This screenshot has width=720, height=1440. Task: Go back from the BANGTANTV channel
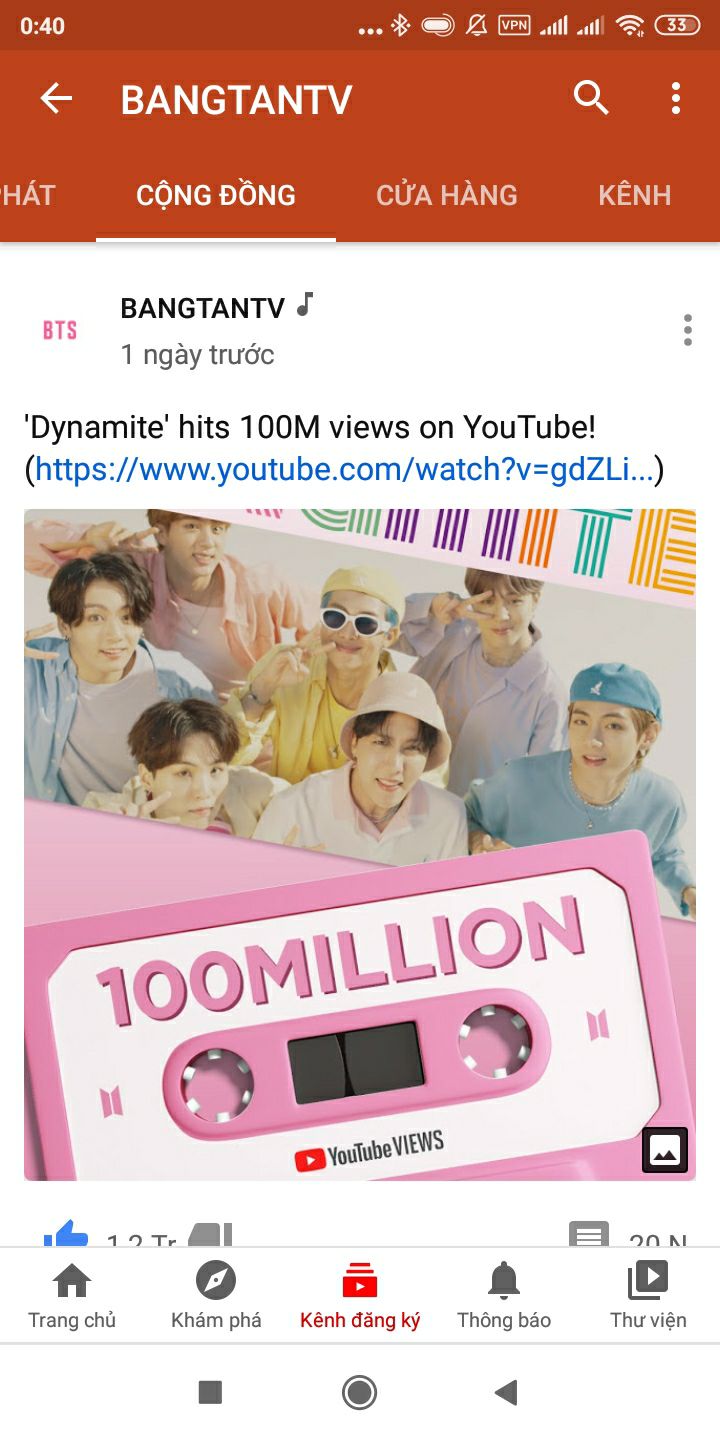(x=56, y=99)
